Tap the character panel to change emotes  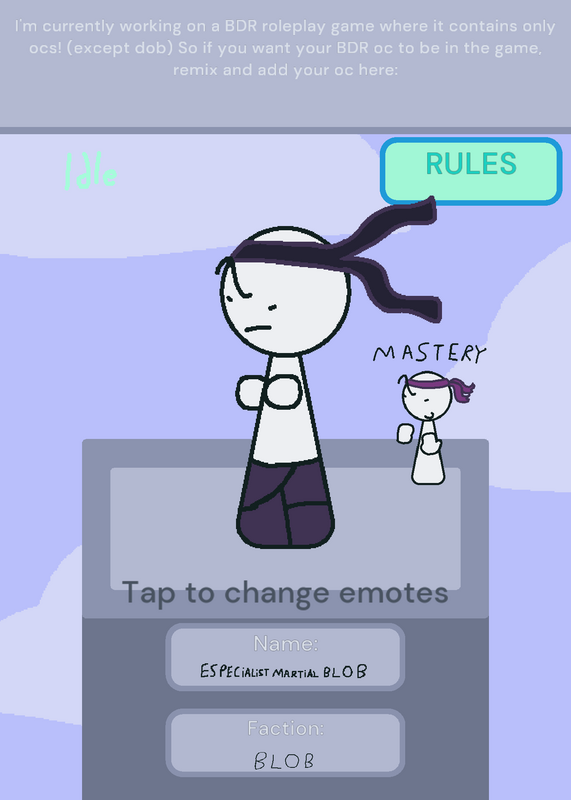[x=285, y=529]
